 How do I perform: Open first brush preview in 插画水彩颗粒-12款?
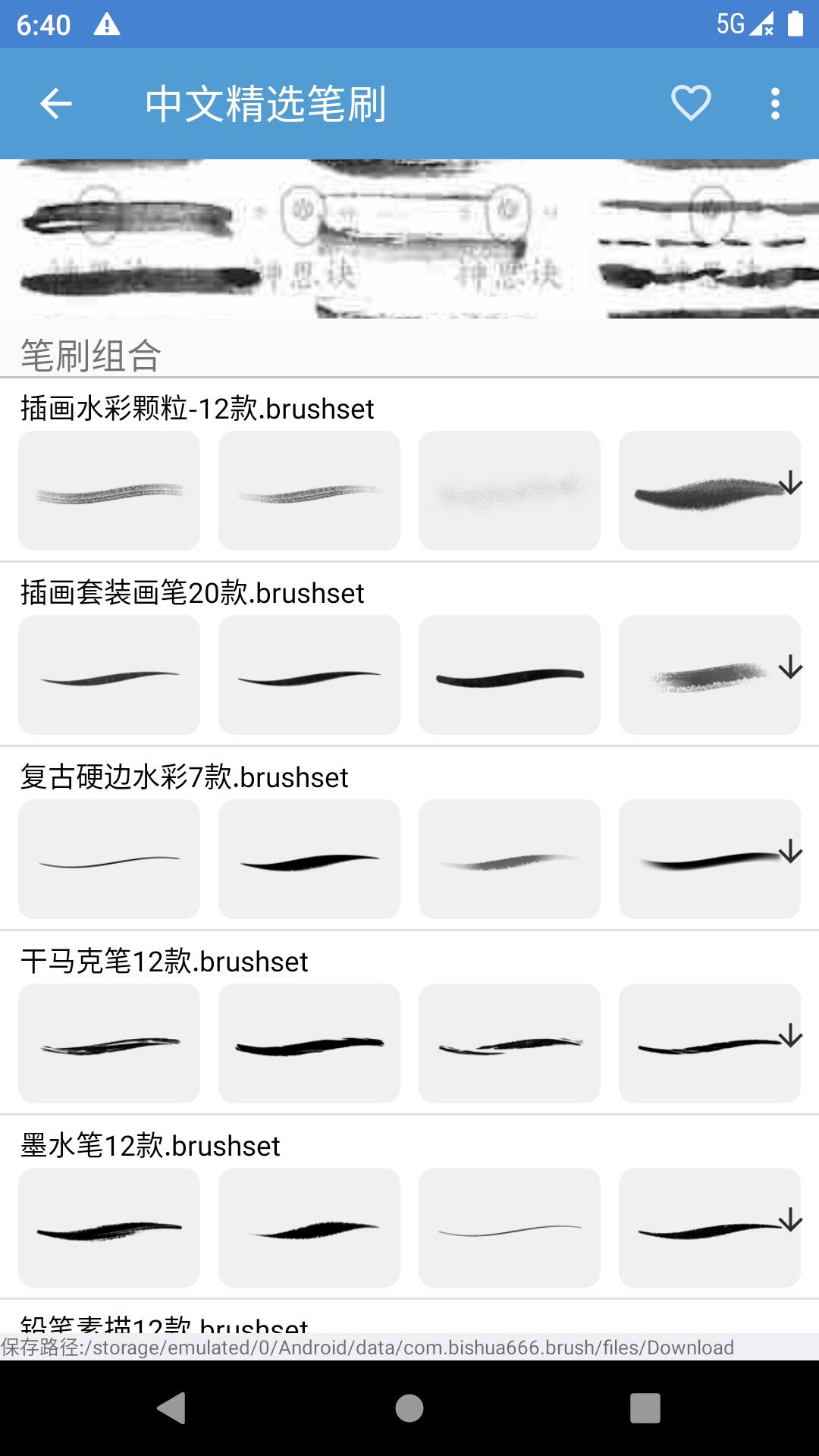[x=109, y=491]
